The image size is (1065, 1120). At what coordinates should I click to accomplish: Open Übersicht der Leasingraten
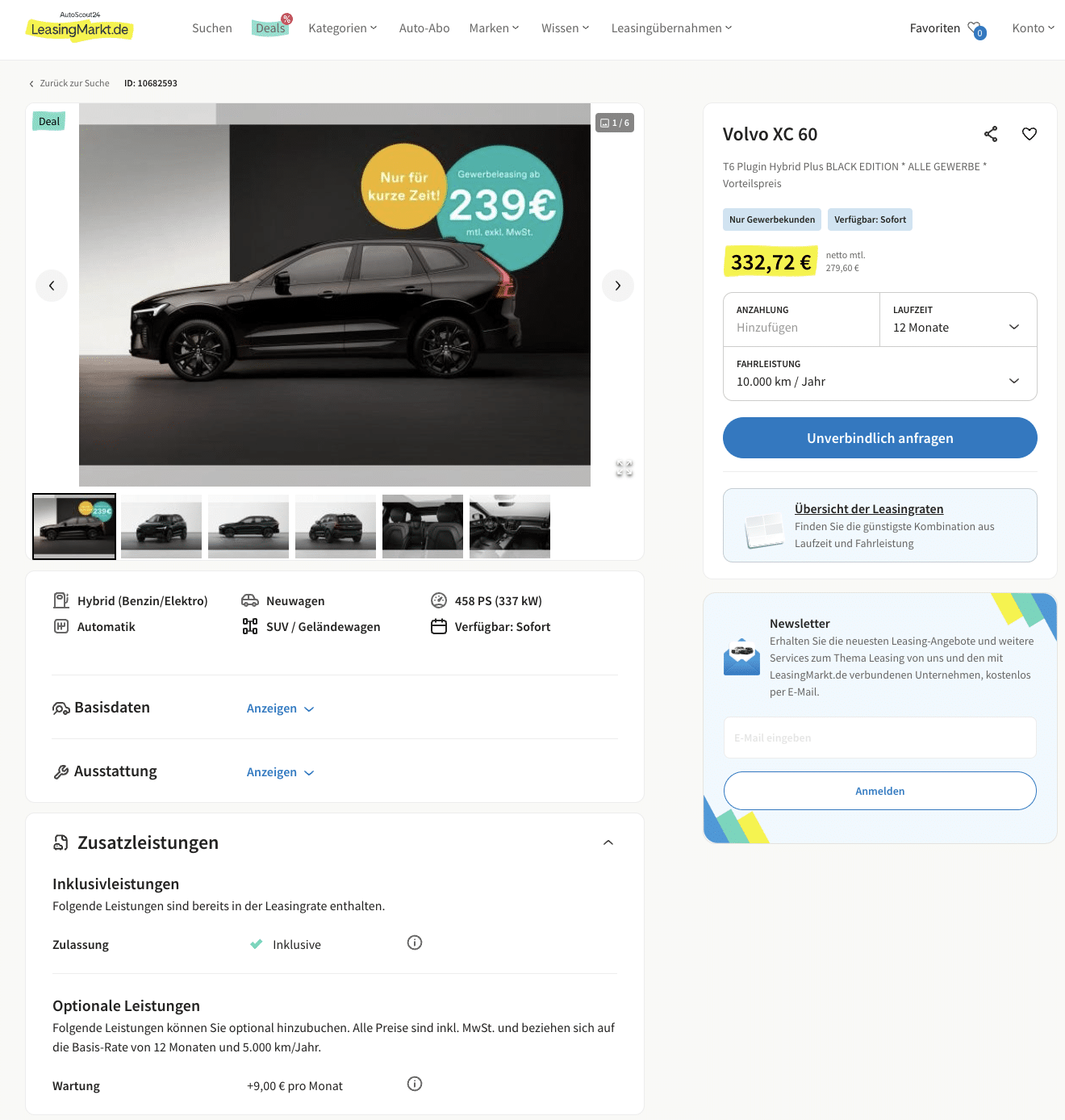tap(869, 509)
